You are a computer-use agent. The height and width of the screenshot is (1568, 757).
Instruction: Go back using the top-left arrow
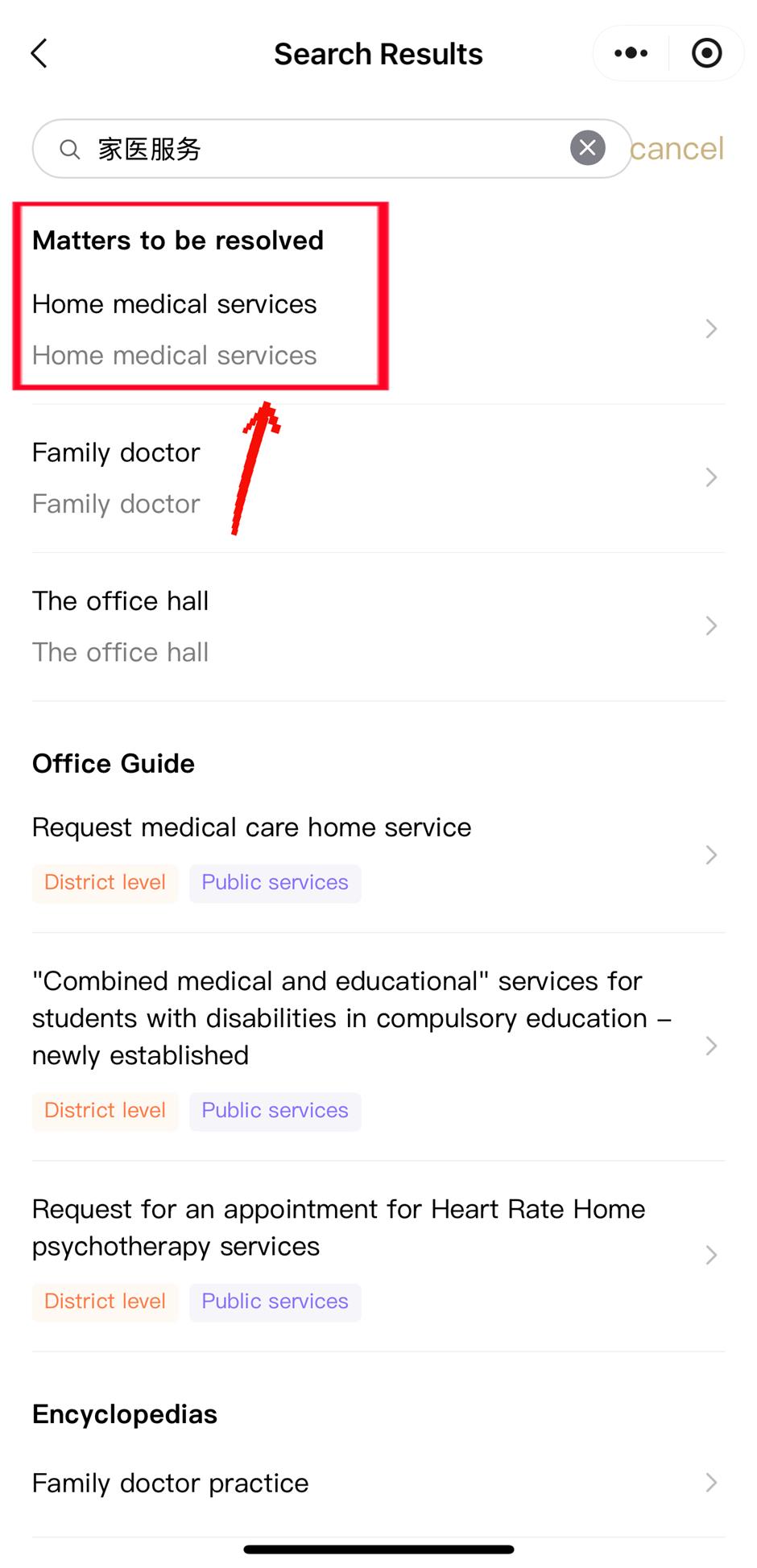[39, 54]
